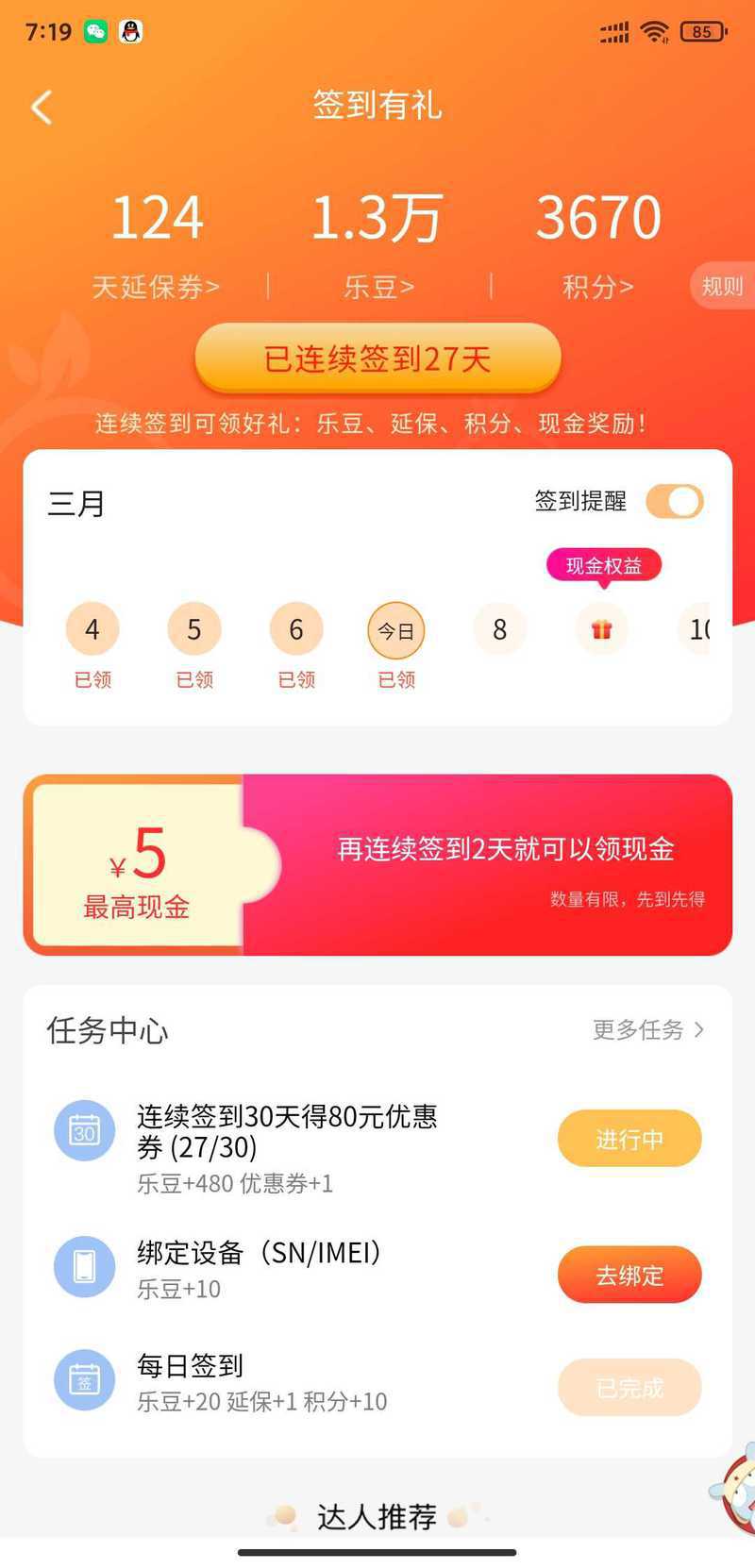755x1568 pixels.
Task: Select day 8 in the calendar
Action: (x=500, y=629)
